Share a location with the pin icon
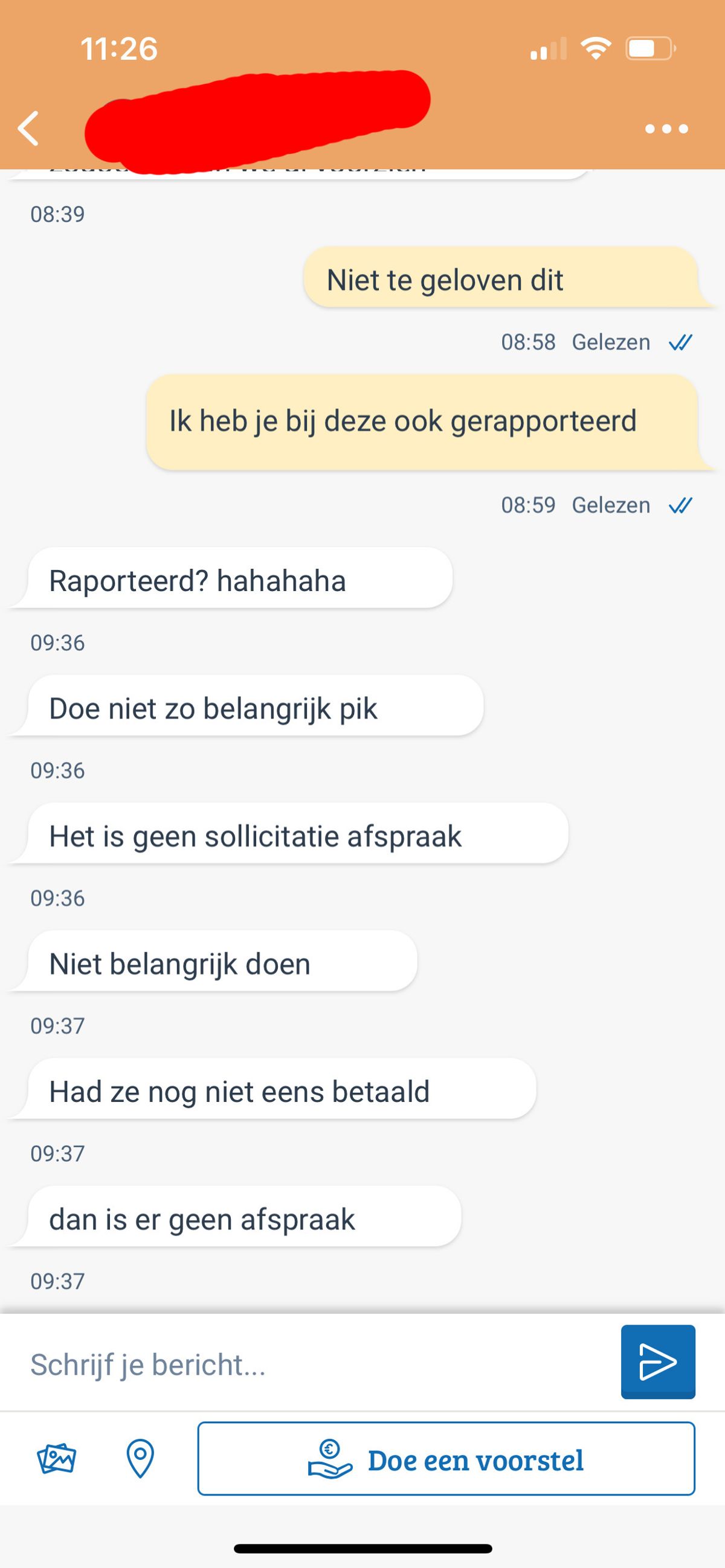Screen dimensions: 725x1568 pyautogui.click(x=140, y=1459)
